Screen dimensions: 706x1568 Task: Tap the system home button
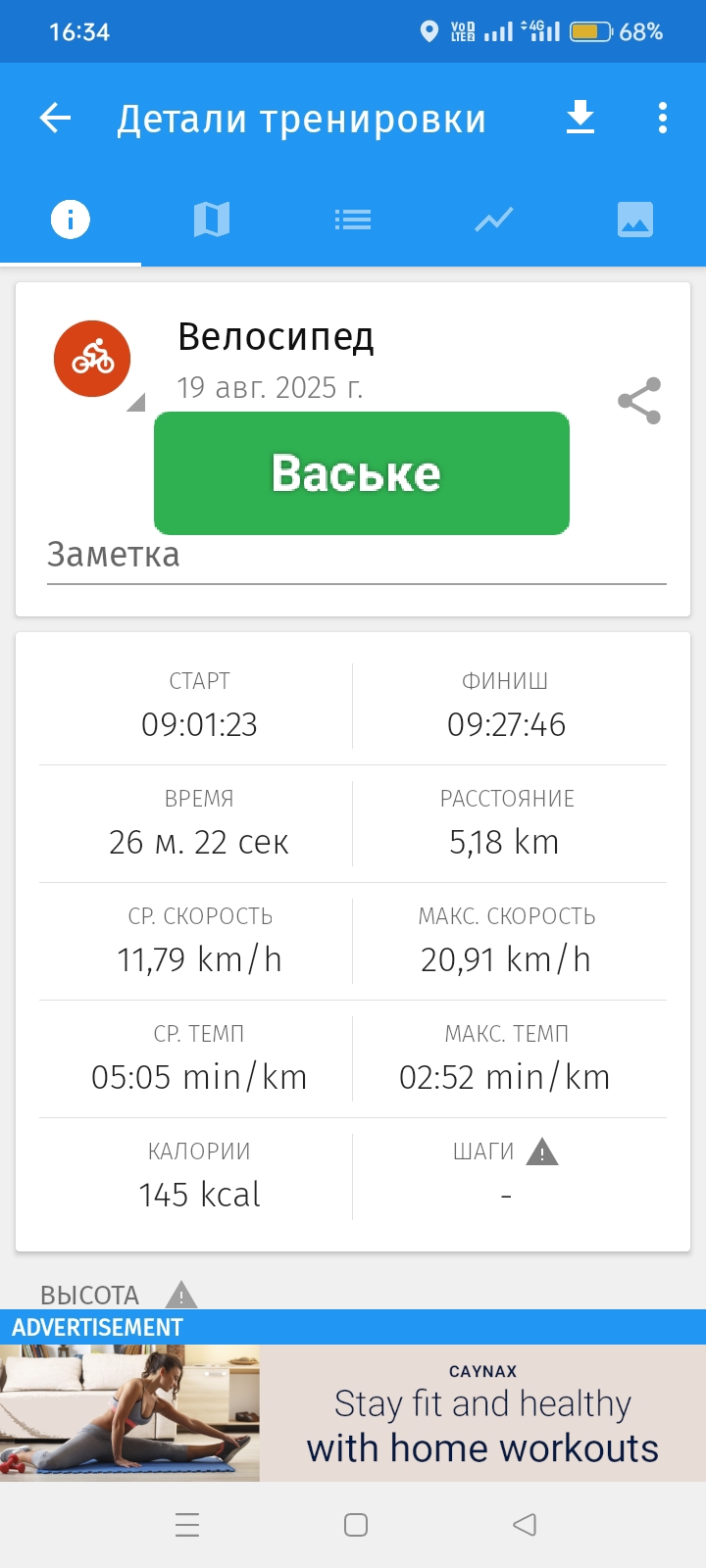point(356,1525)
